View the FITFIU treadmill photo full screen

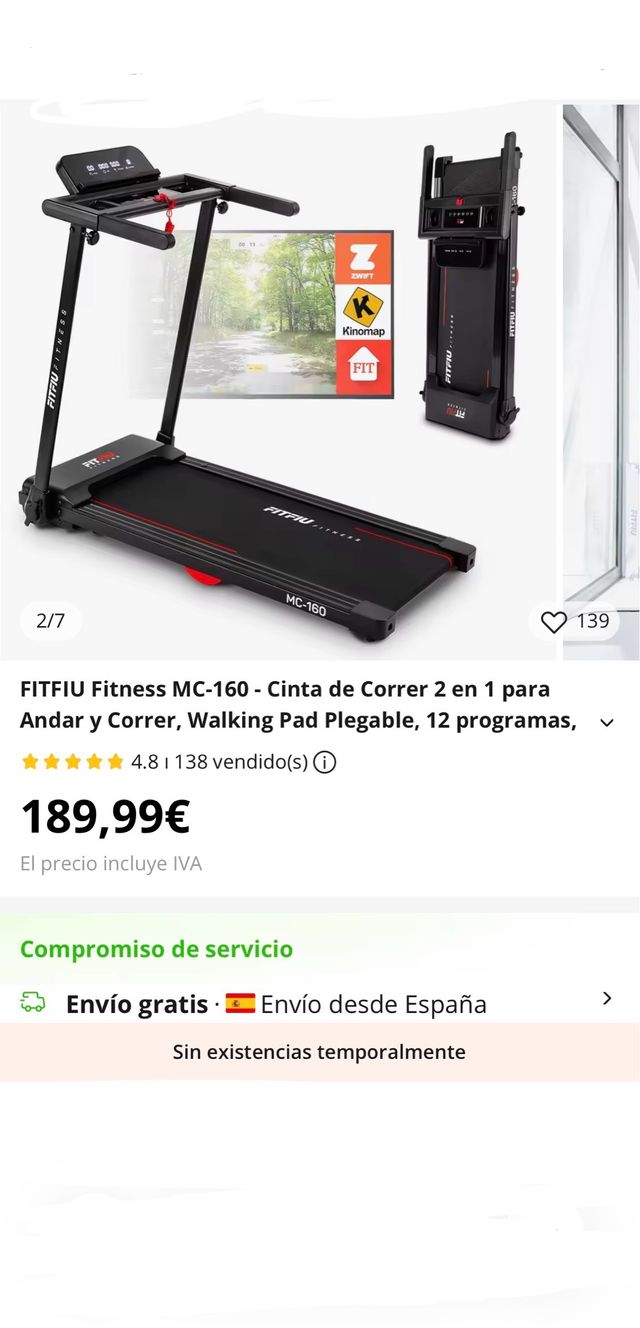coord(278,380)
